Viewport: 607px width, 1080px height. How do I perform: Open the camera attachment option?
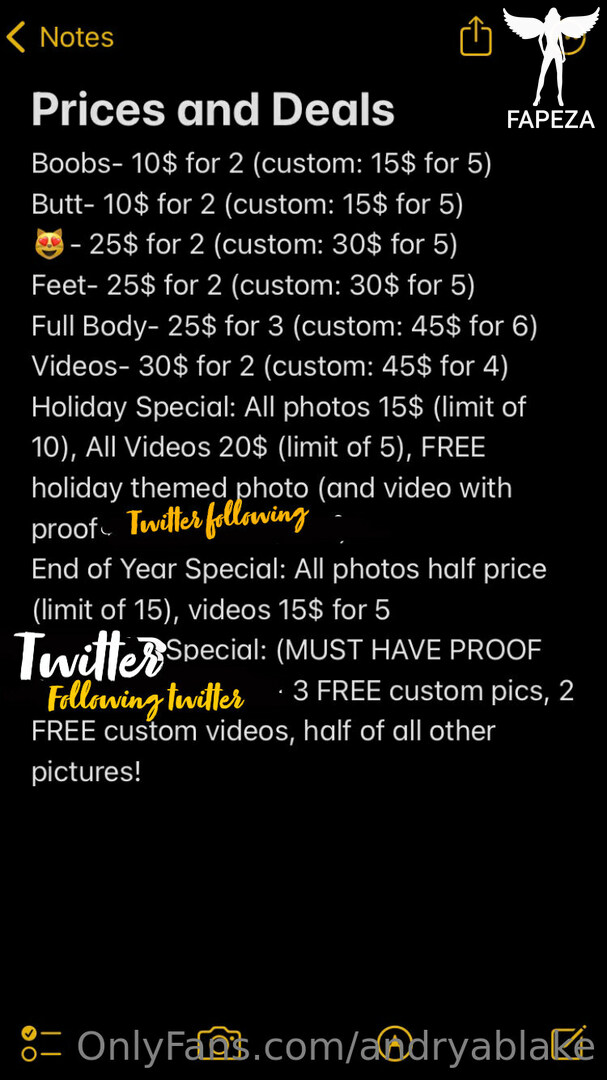(219, 1043)
